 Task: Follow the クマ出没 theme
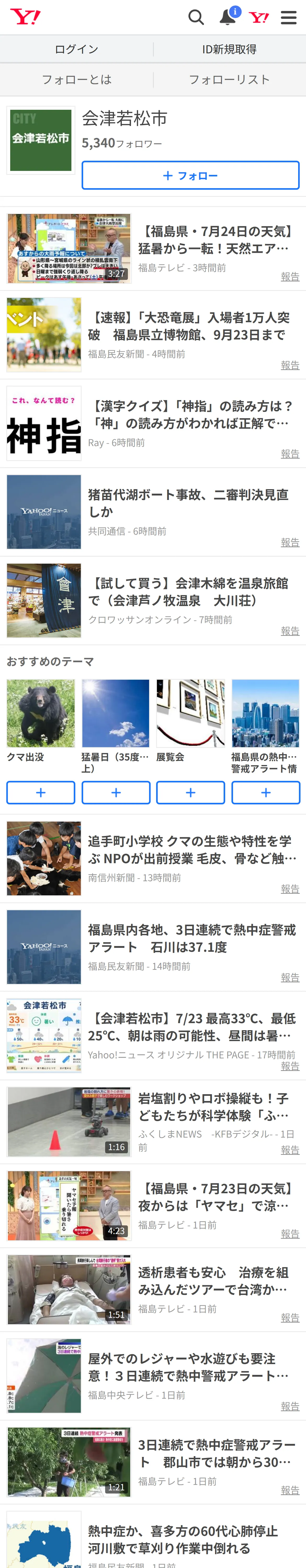click(x=41, y=793)
